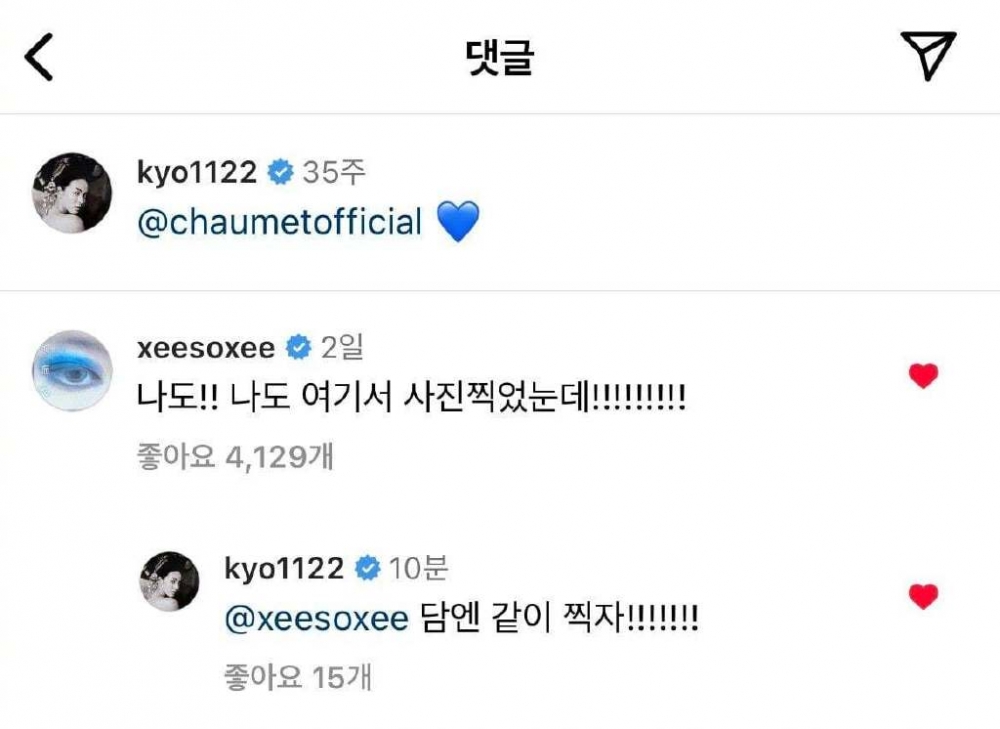The image size is (1000, 729).
Task: View likes on xeesoxee's comment (4,129개)
Action: (234, 457)
